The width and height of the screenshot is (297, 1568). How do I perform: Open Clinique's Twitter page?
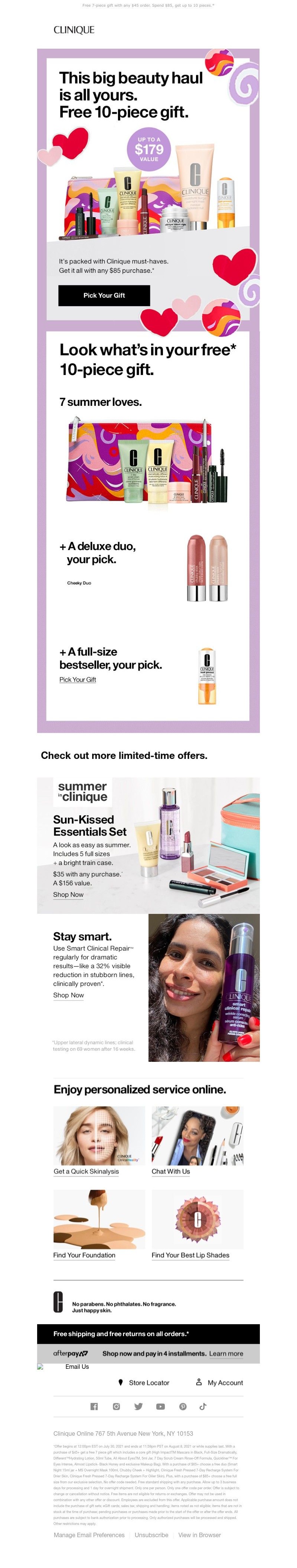[x=138, y=1406]
